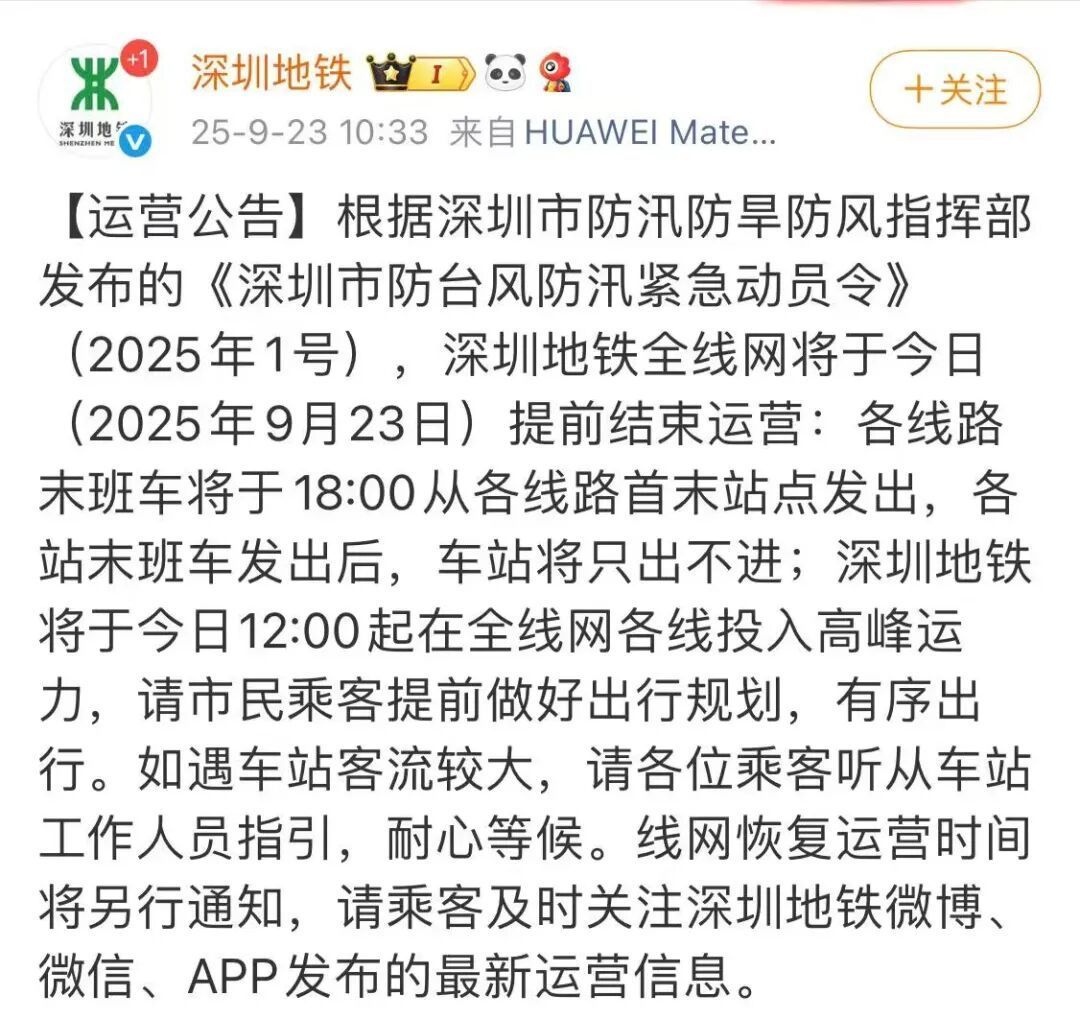This screenshot has height=1019, width=1080.
Task: Open the 深圳地铁 username link
Action: 271,72
